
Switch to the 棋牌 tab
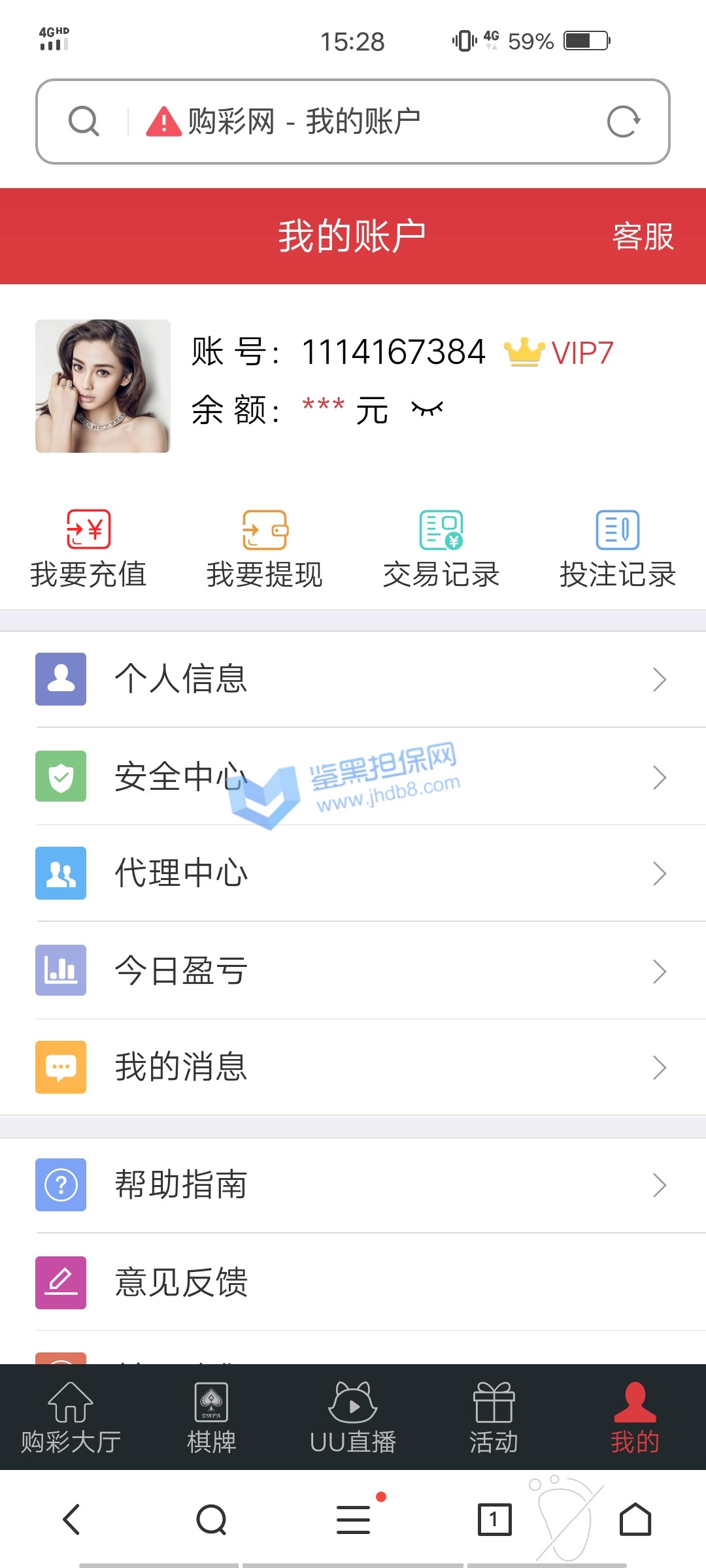(212, 1418)
